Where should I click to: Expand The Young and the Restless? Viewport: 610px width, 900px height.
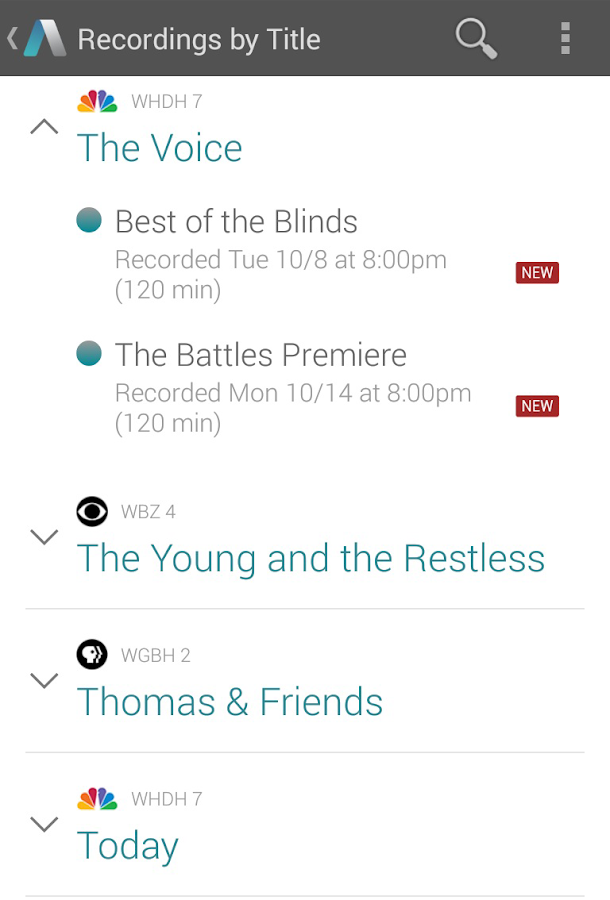pyautogui.click(x=44, y=537)
